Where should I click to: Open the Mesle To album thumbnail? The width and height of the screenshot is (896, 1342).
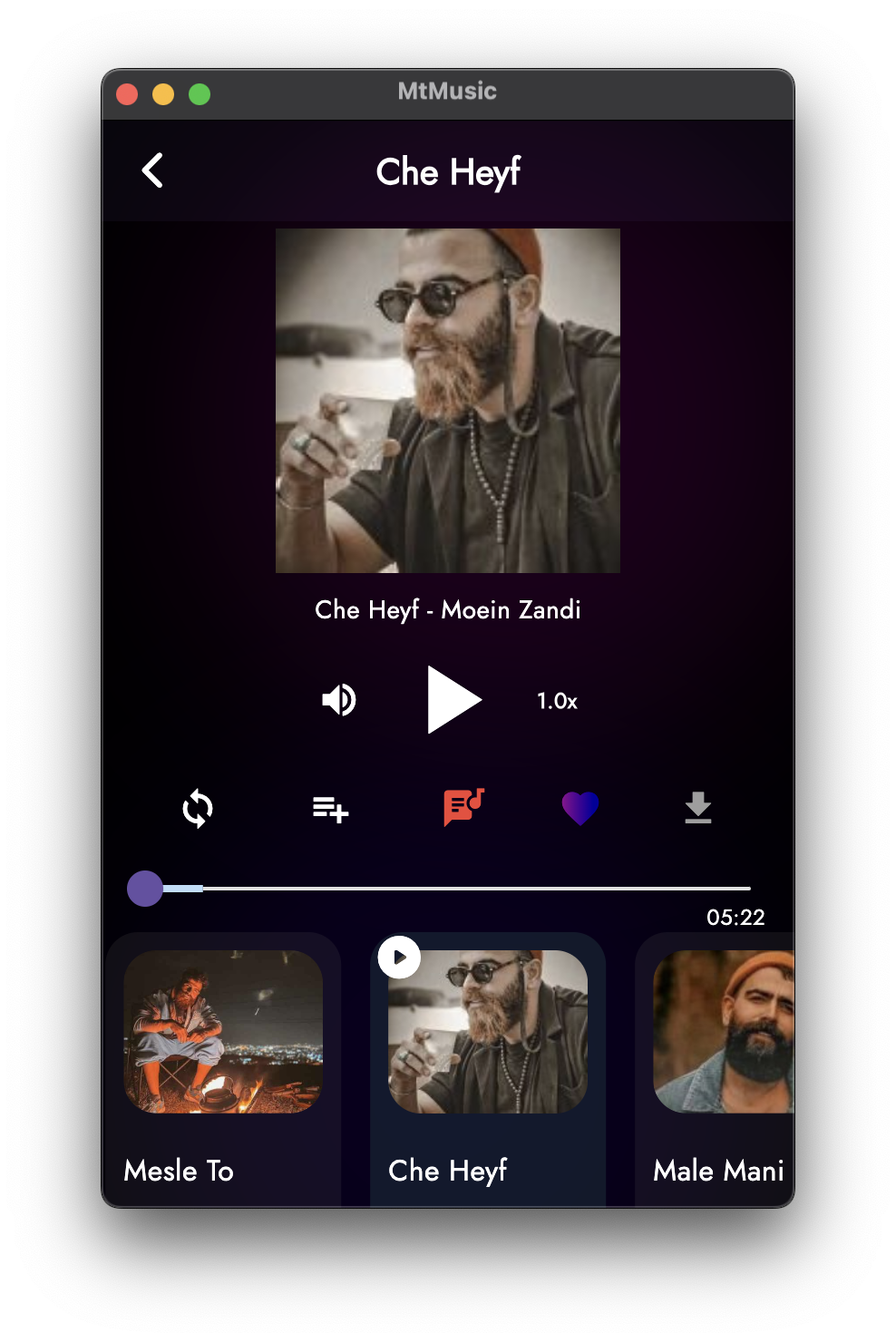222,1031
